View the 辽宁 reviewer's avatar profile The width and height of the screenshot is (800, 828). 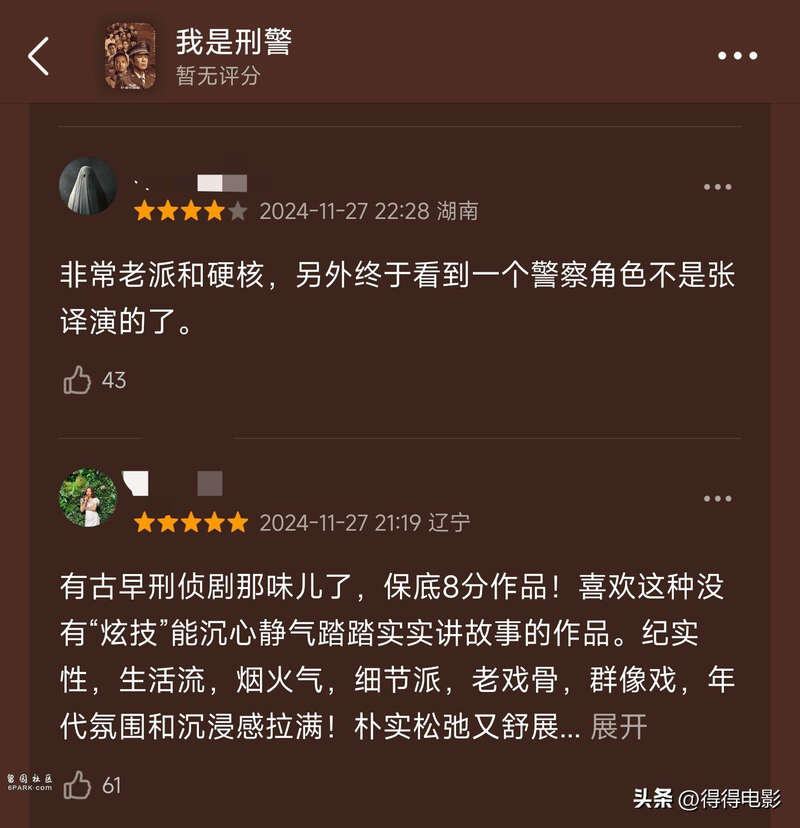88,498
